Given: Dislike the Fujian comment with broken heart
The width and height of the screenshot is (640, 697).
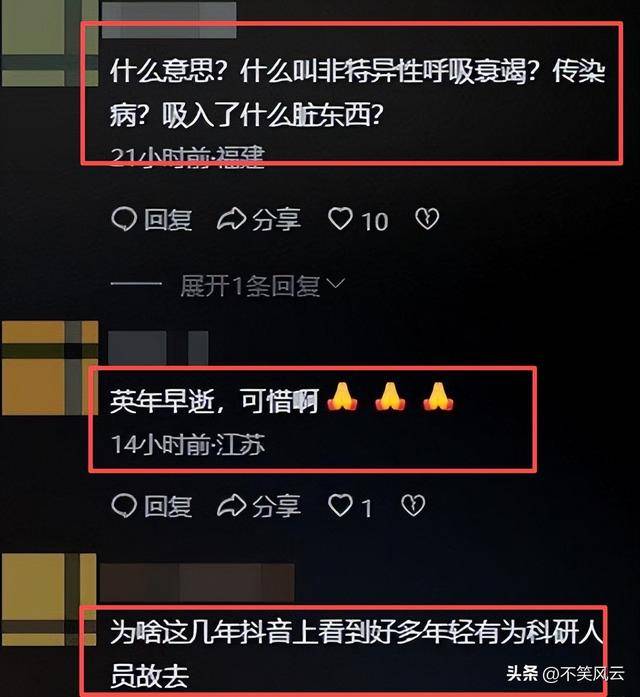Looking at the screenshot, I should (x=427, y=219).
